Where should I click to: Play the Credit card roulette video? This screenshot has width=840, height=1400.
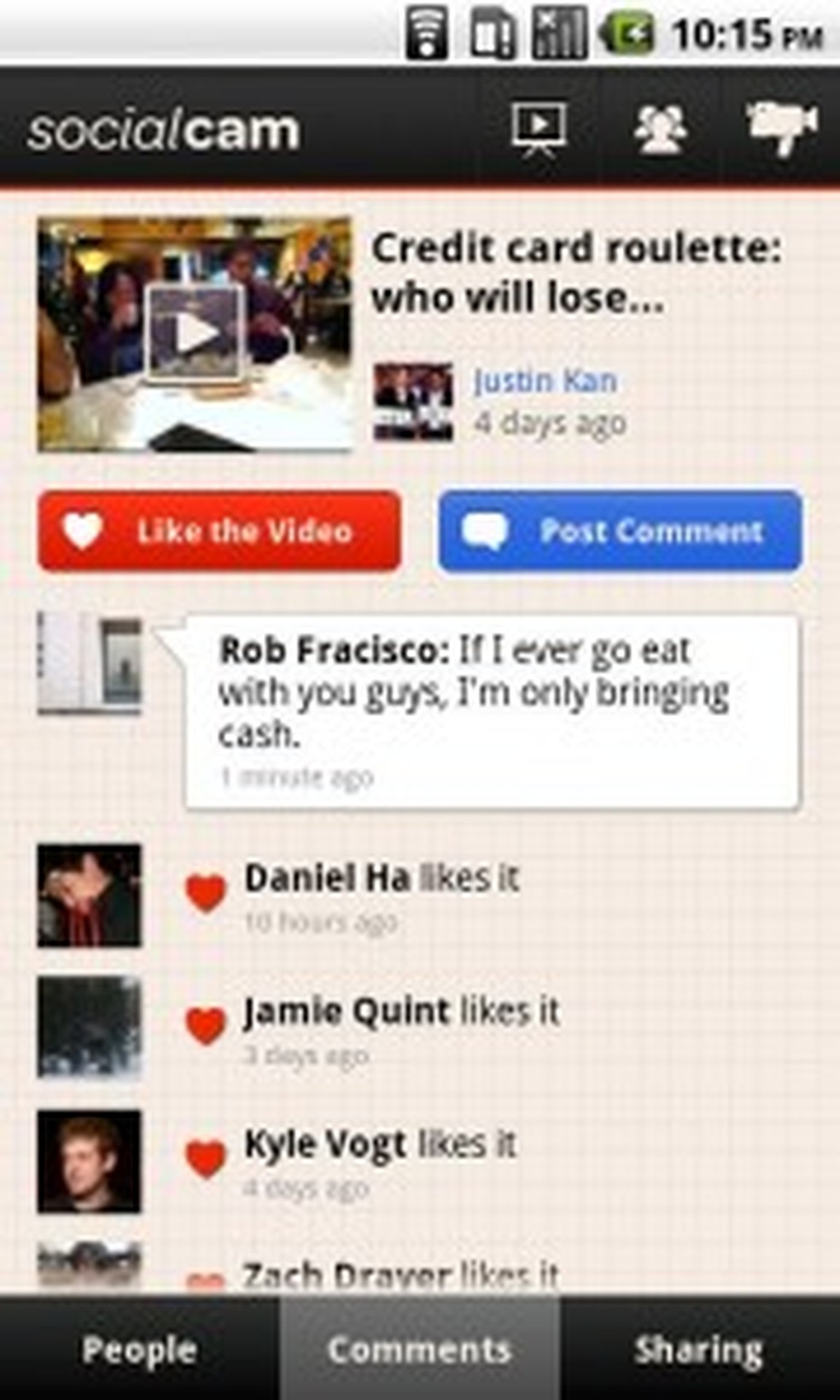pyautogui.click(x=195, y=333)
